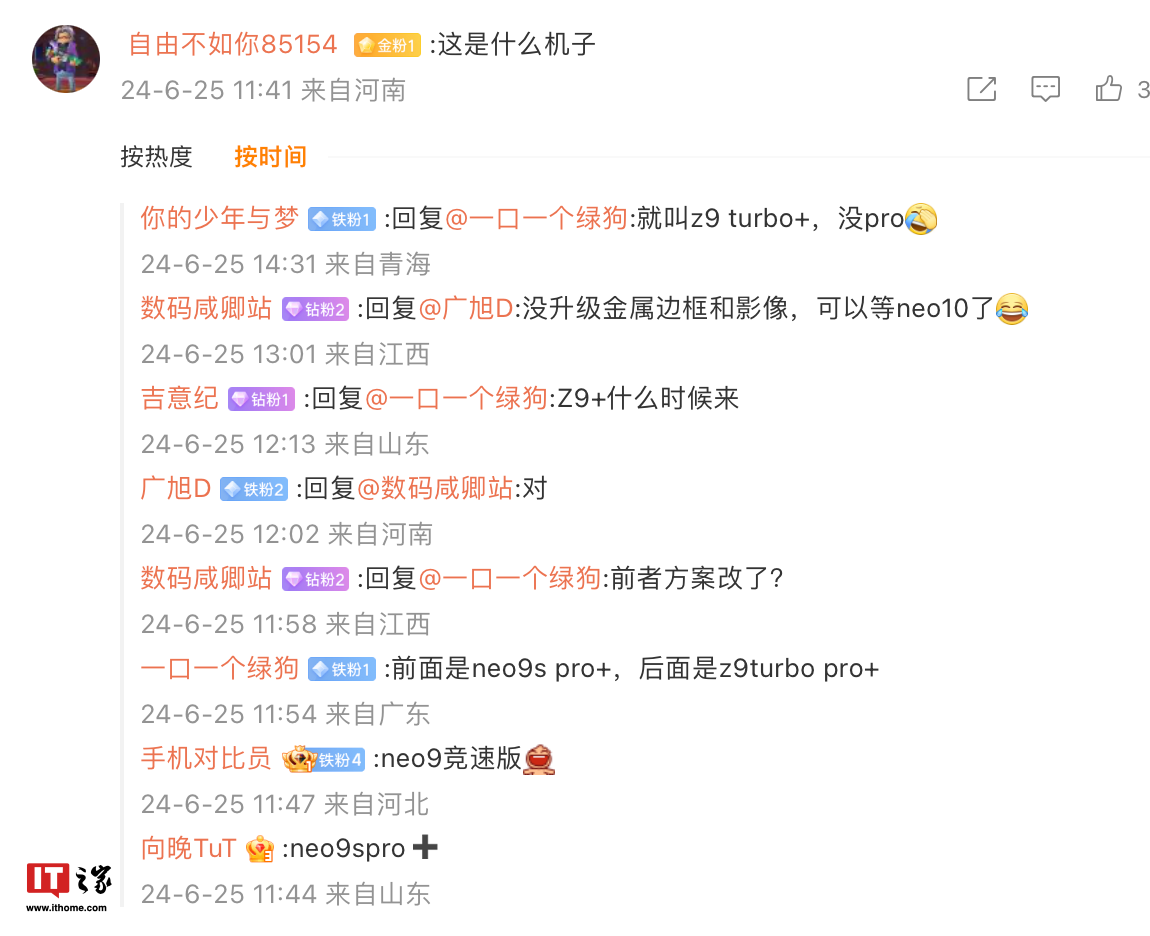The image size is (1150, 936).
Task: Open username 自由不如你85154
Action: tap(233, 45)
